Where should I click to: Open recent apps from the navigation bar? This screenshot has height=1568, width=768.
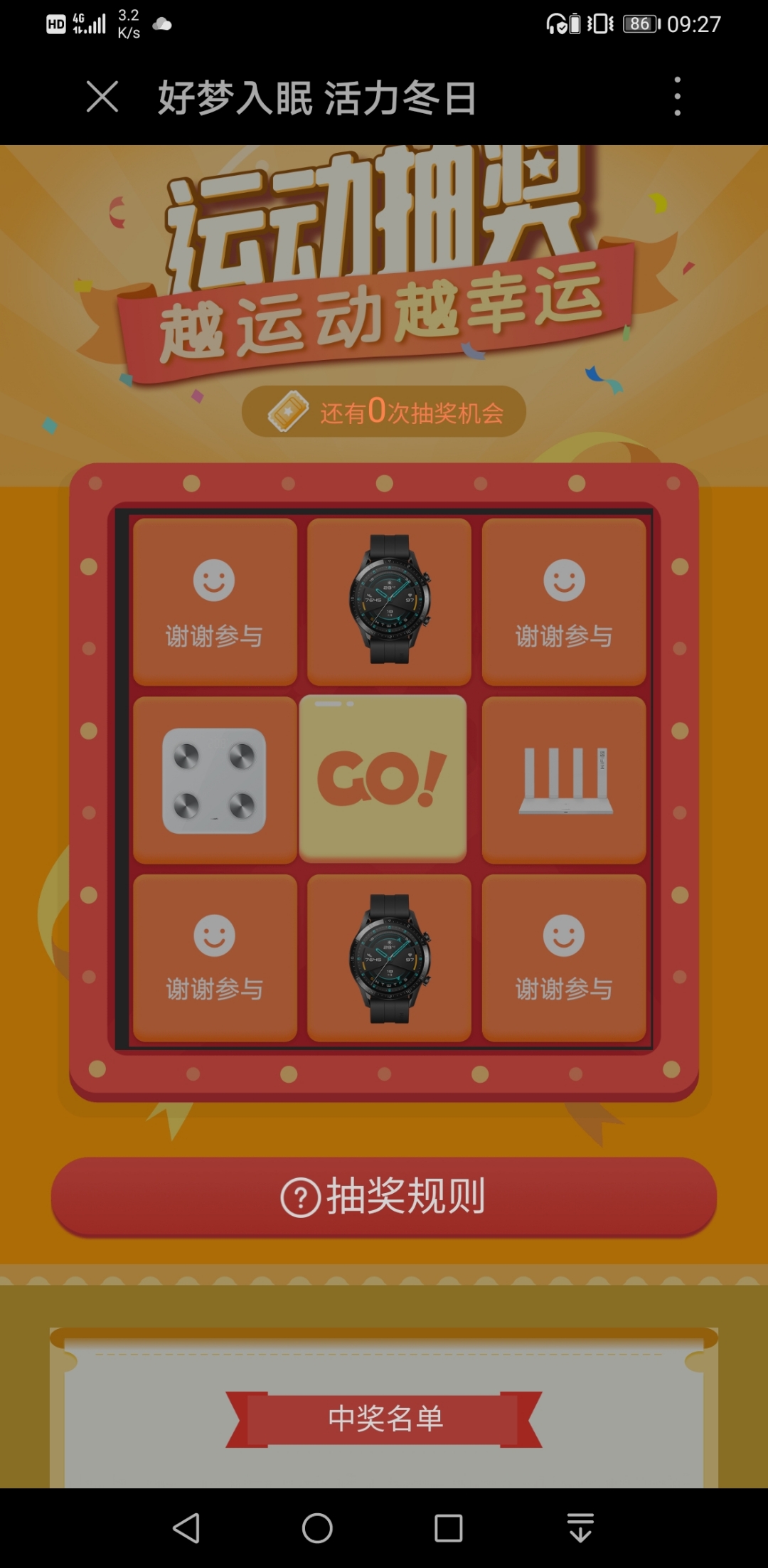click(x=448, y=1527)
